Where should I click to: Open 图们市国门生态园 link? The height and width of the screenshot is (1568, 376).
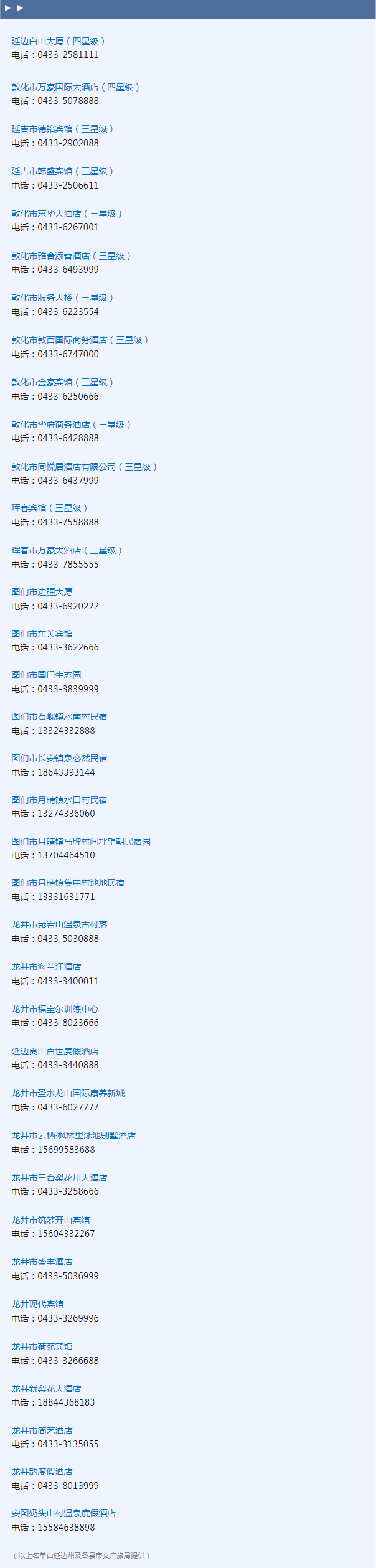(46, 675)
